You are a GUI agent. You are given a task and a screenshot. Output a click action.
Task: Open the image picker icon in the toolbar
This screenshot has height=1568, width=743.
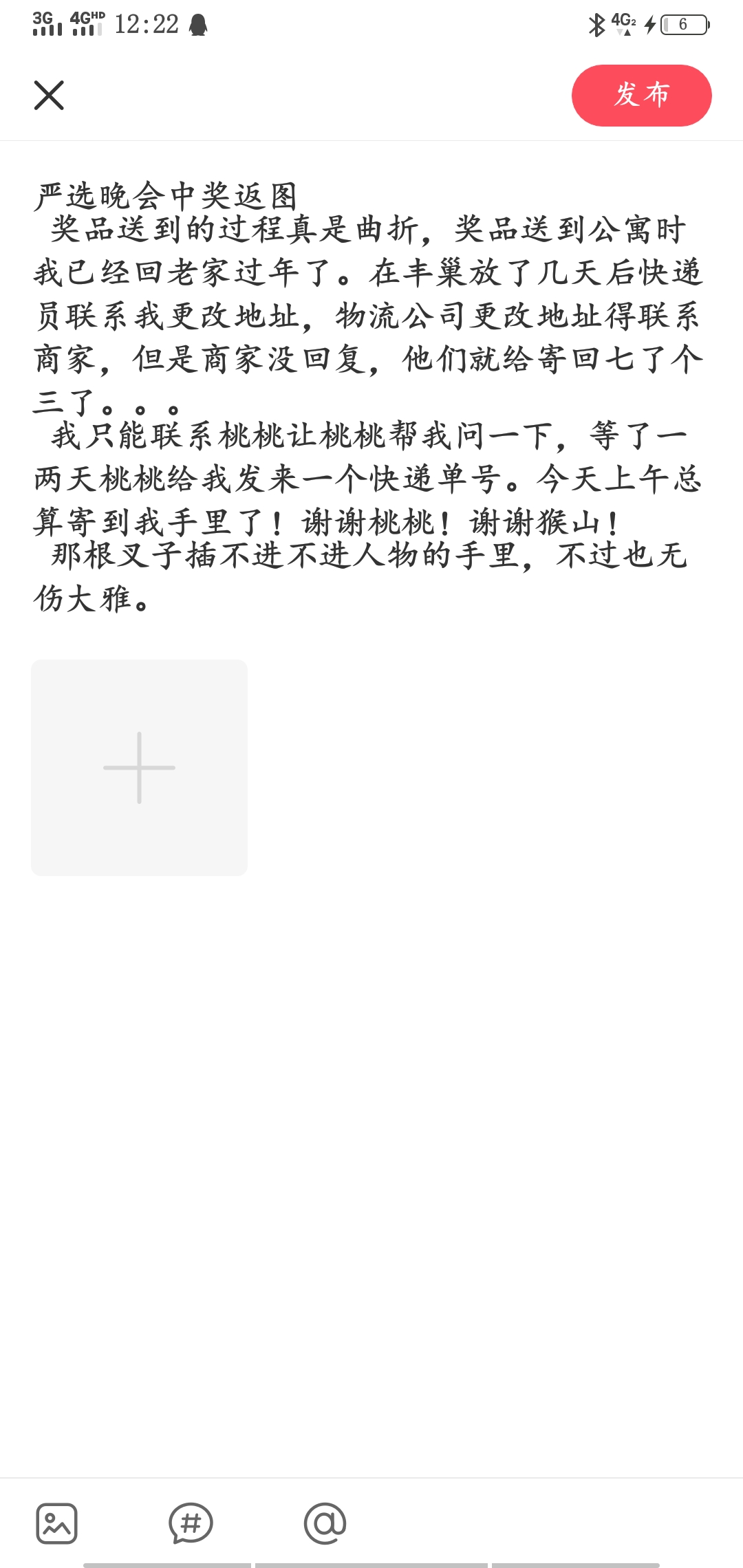56,1523
